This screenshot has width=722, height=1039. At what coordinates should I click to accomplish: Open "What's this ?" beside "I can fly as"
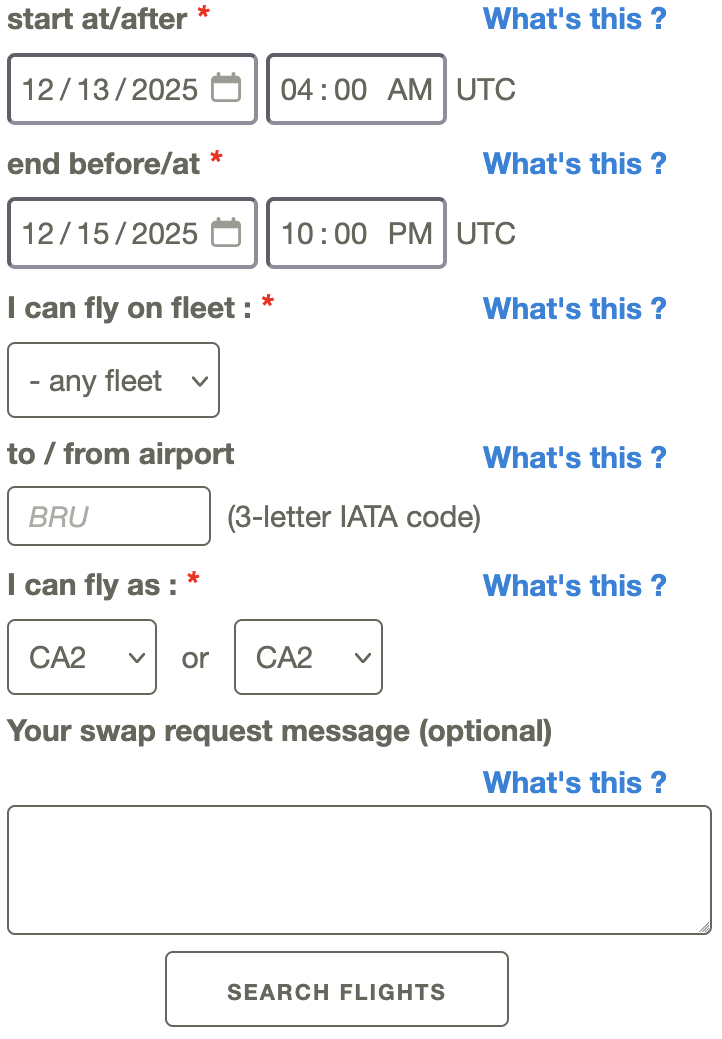pyautogui.click(x=574, y=585)
